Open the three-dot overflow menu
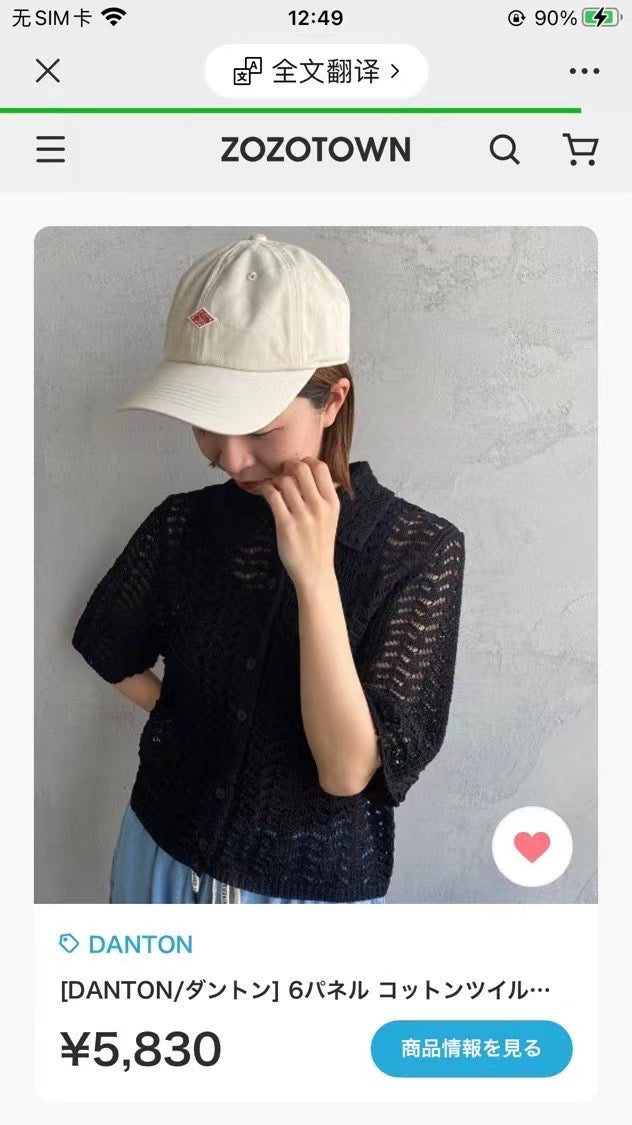The height and width of the screenshot is (1125, 632). tap(584, 71)
